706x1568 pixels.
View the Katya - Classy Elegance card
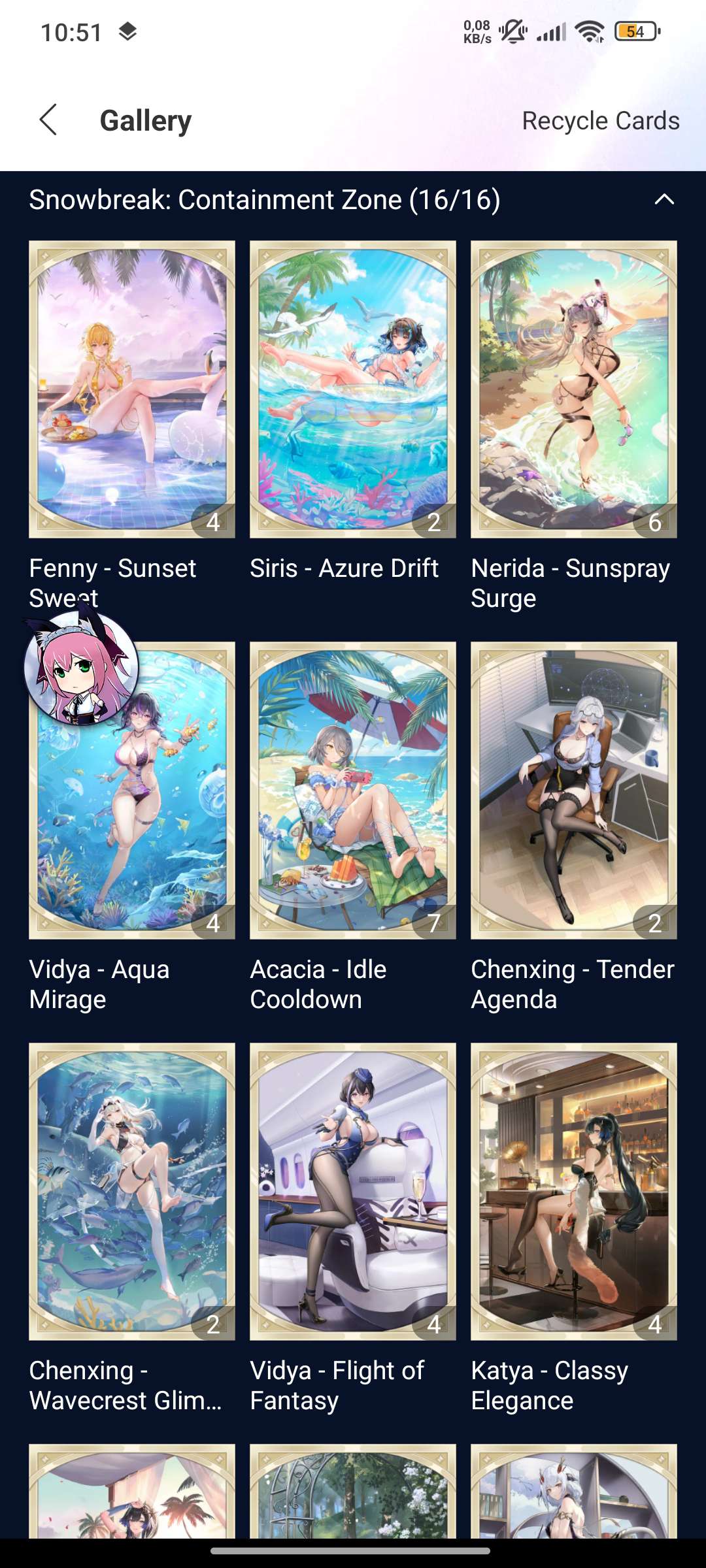(x=573, y=1191)
